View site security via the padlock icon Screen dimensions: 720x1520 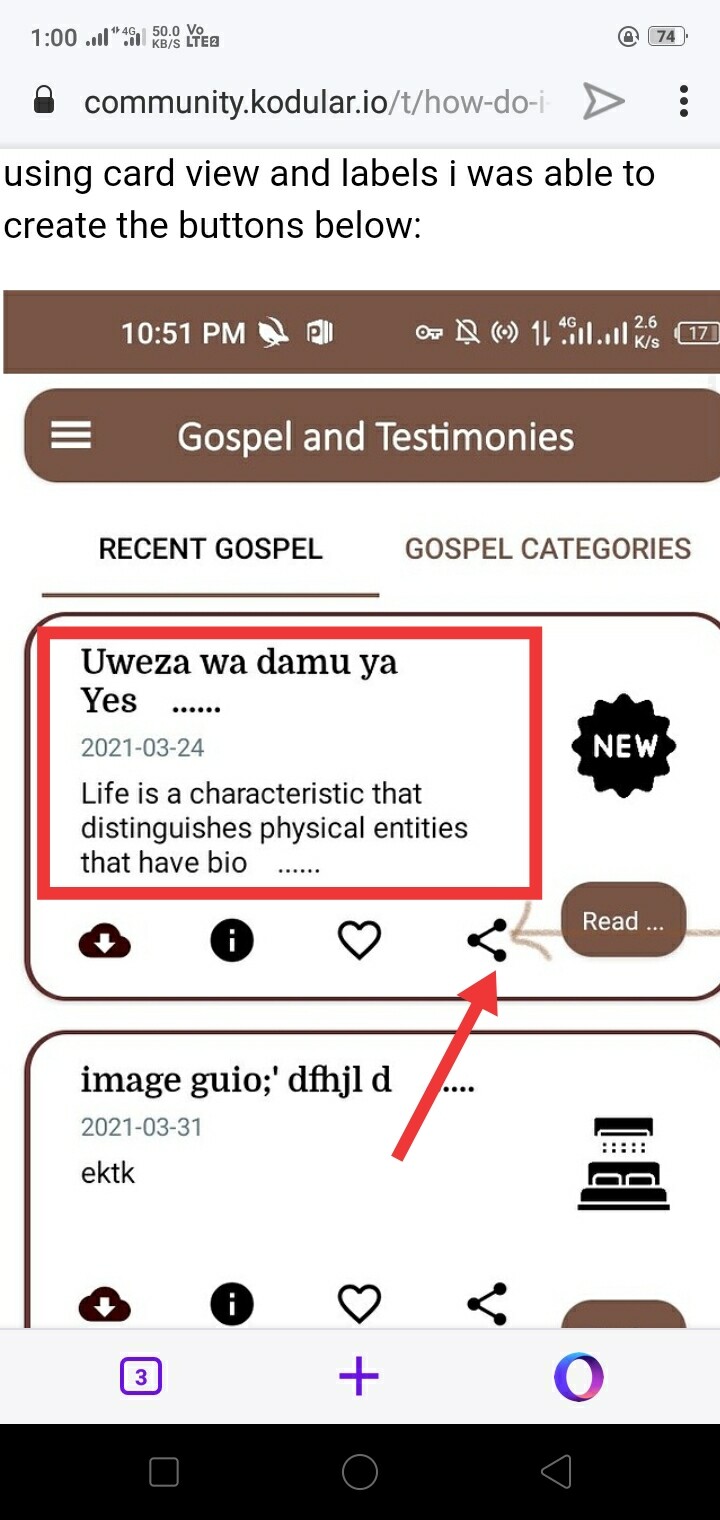pyautogui.click(x=44, y=100)
